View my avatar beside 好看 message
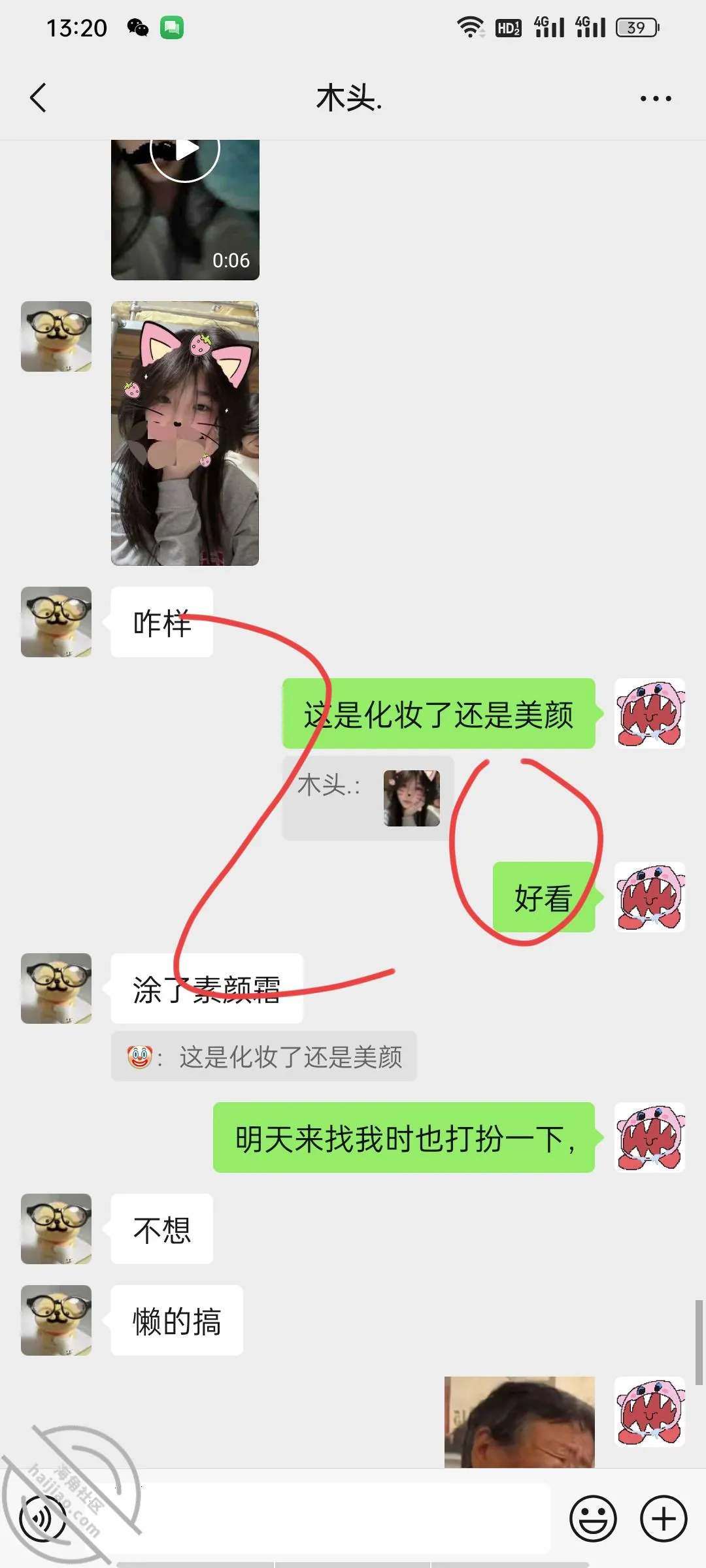 [650, 897]
